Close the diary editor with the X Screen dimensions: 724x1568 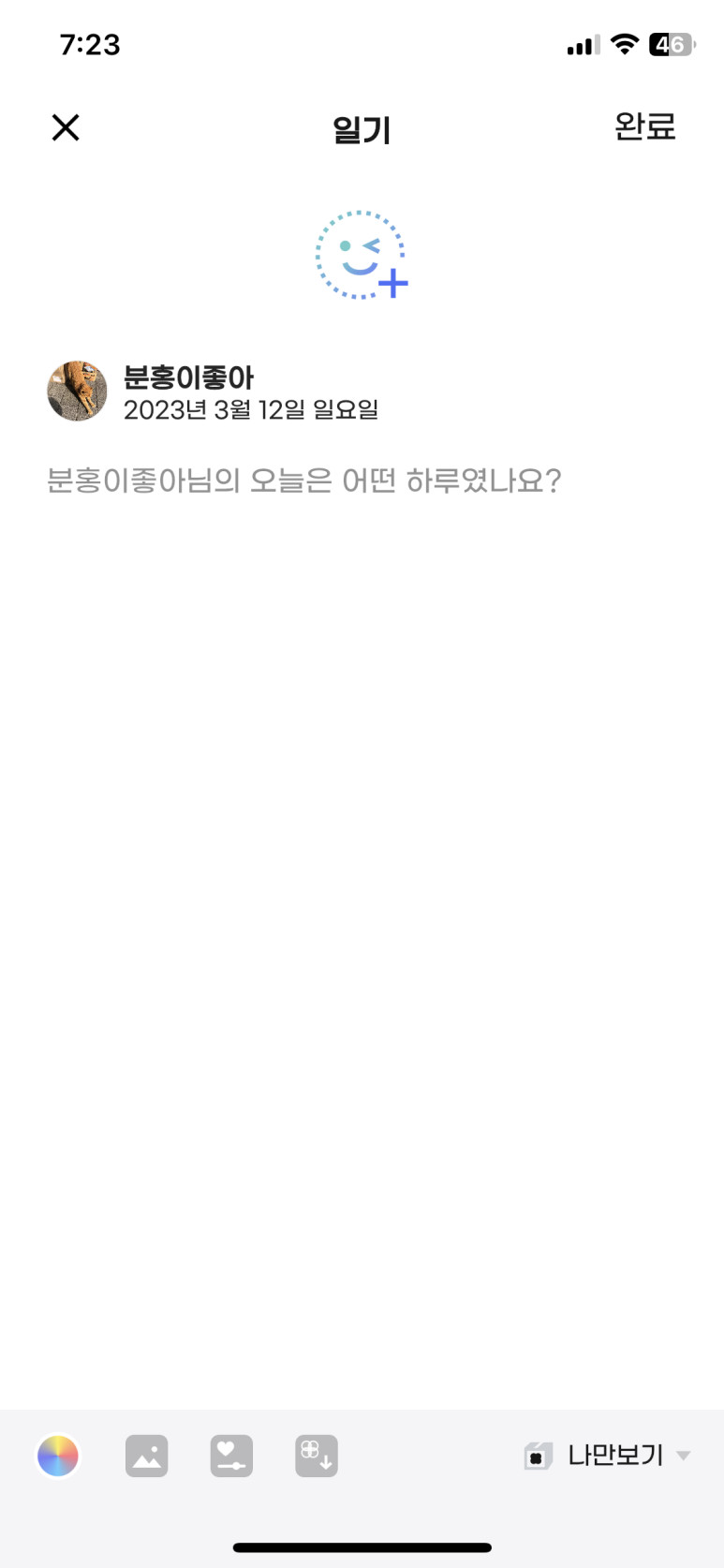tap(66, 127)
